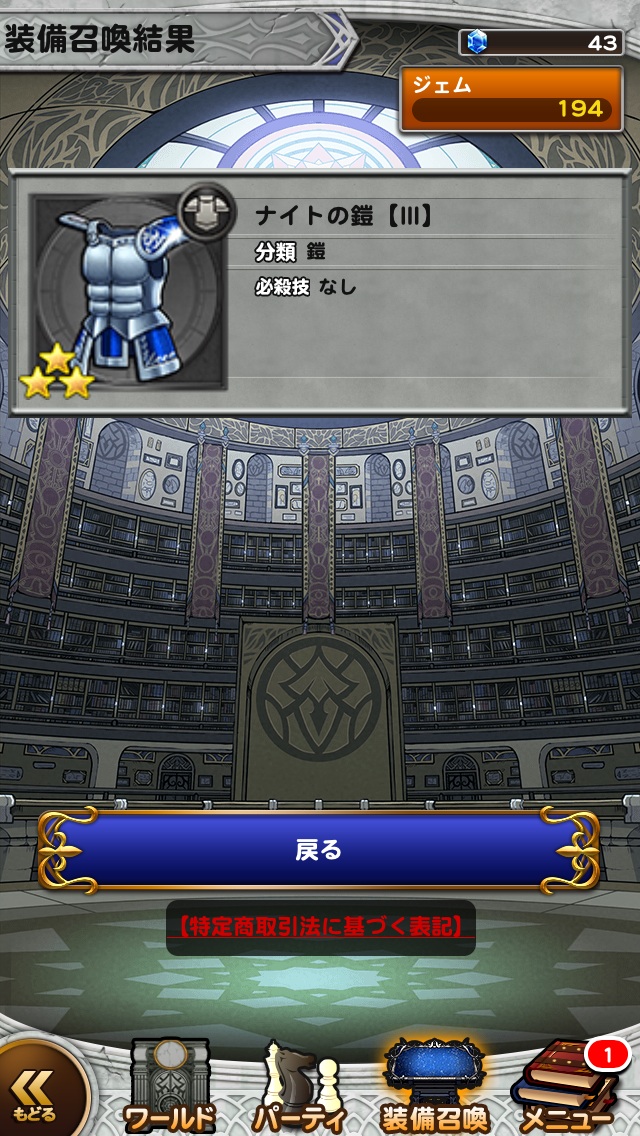This screenshot has width=640, height=1136.
Task: Open the パーティ tab
Action: point(299,1088)
